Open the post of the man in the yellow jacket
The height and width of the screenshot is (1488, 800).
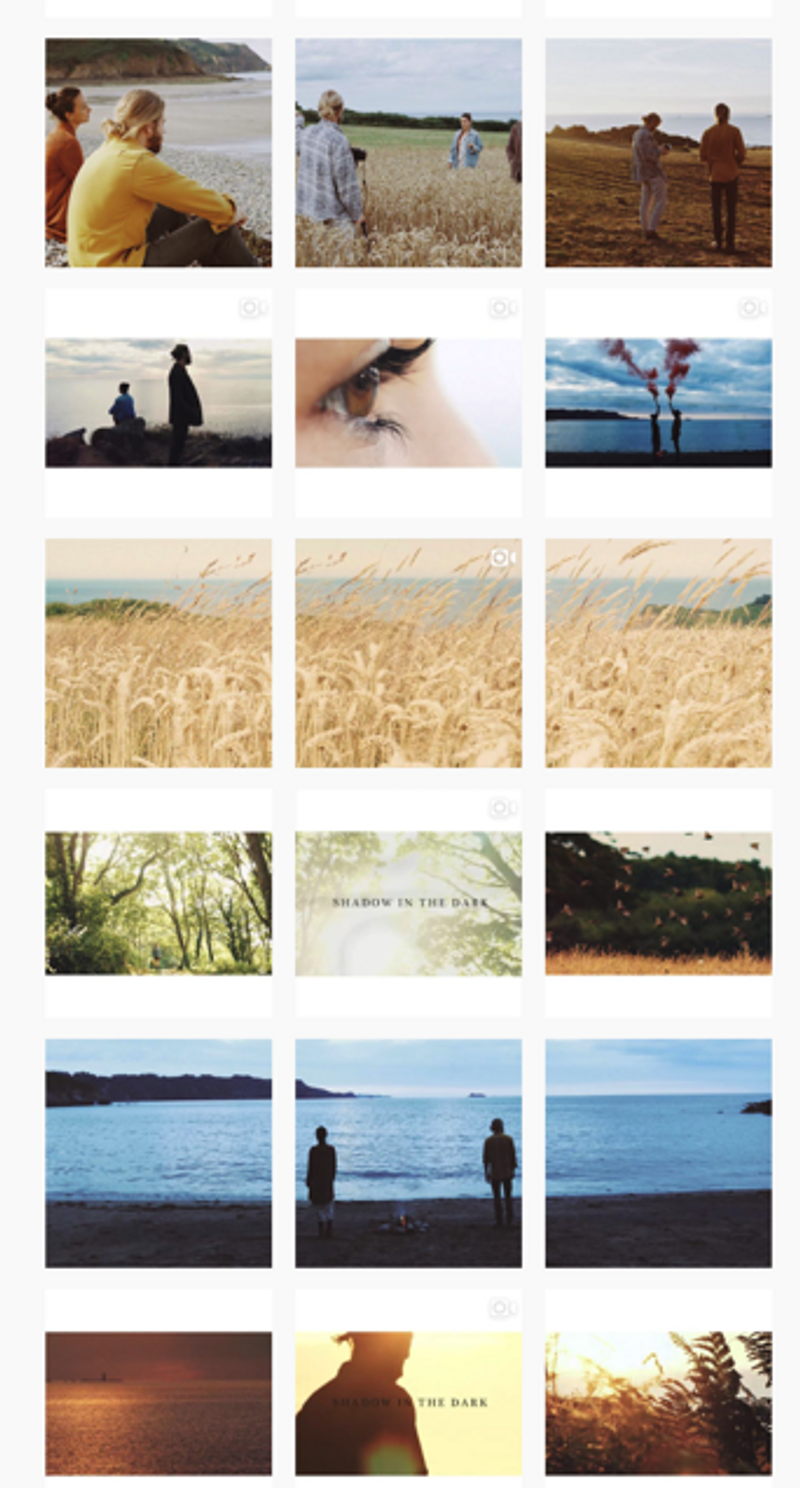click(158, 153)
